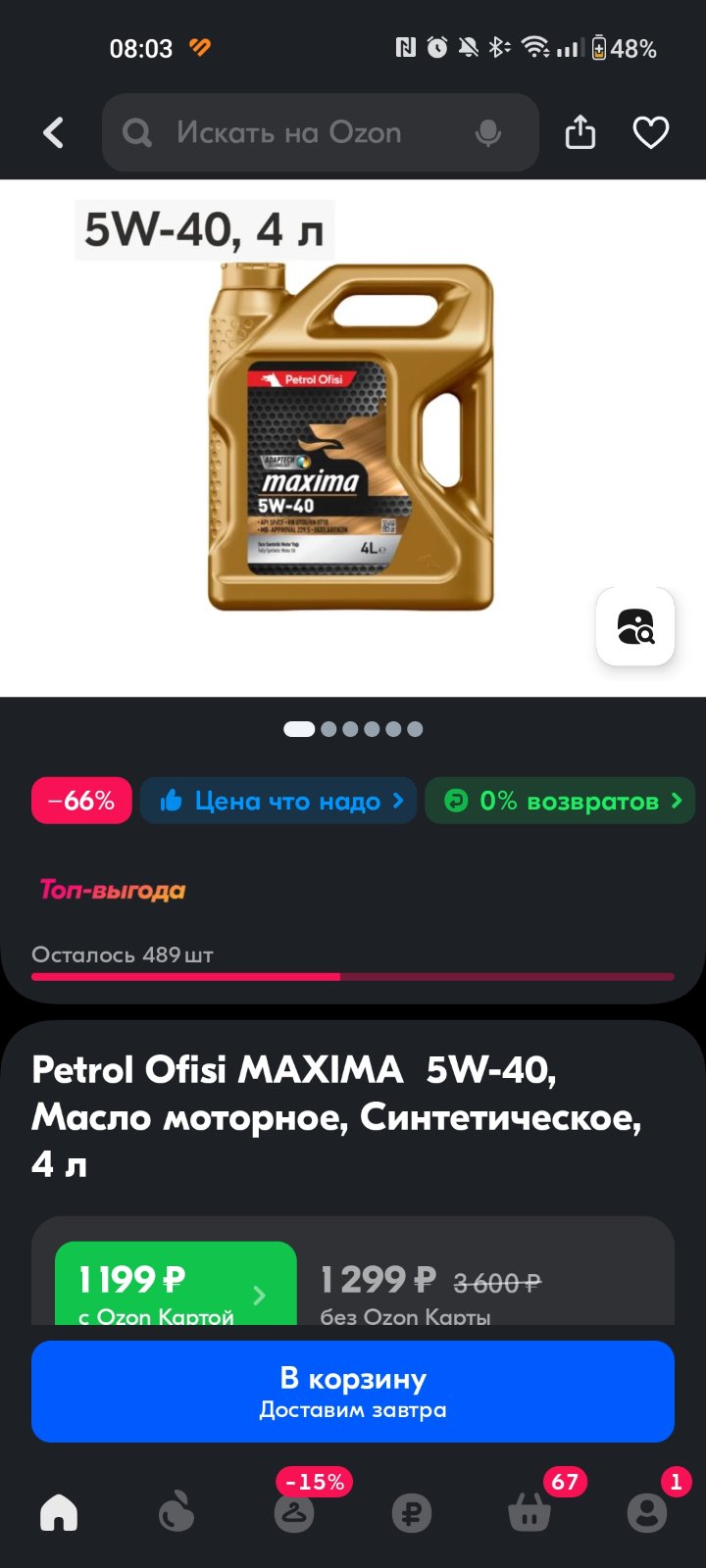The width and height of the screenshot is (706, 1568).
Task: Select the 1 199 ₽ Ozon Card price
Action: click(x=176, y=1284)
